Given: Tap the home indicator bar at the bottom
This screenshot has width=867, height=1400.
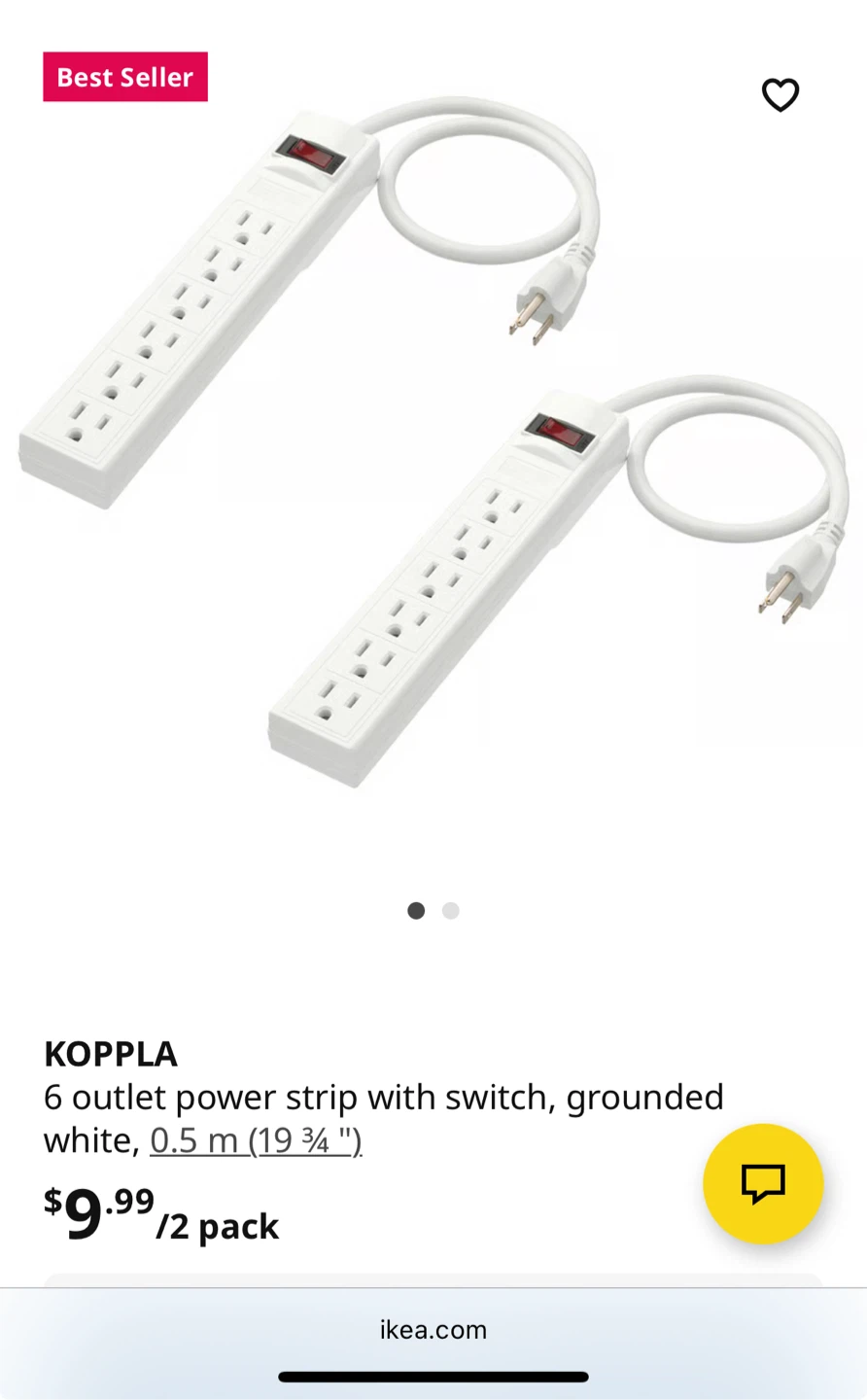Looking at the screenshot, I should click(433, 1376).
